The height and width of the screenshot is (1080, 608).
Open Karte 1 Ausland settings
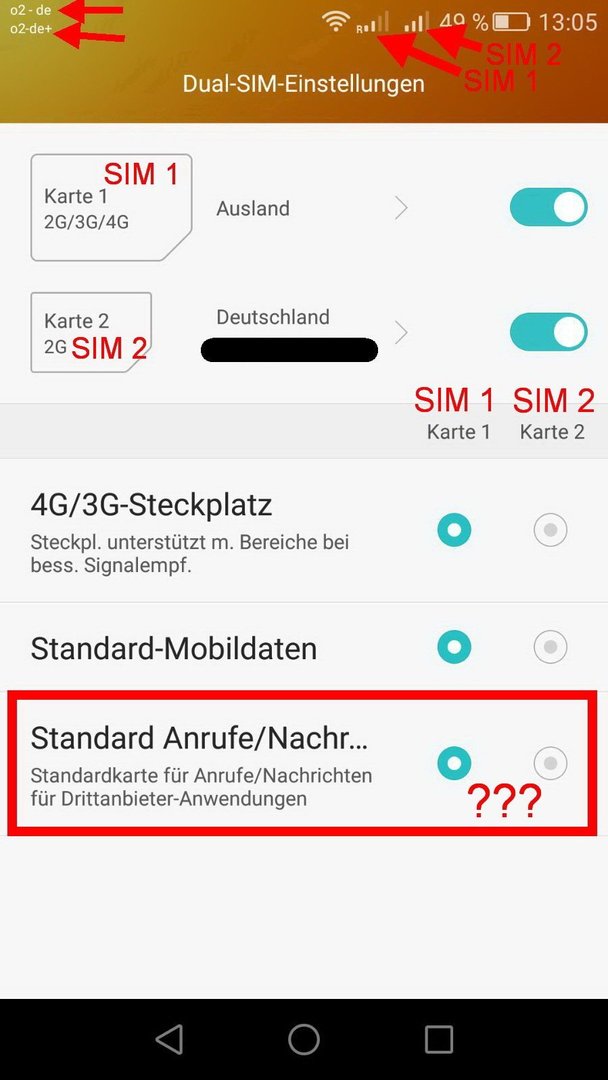pyautogui.click(x=300, y=208)
